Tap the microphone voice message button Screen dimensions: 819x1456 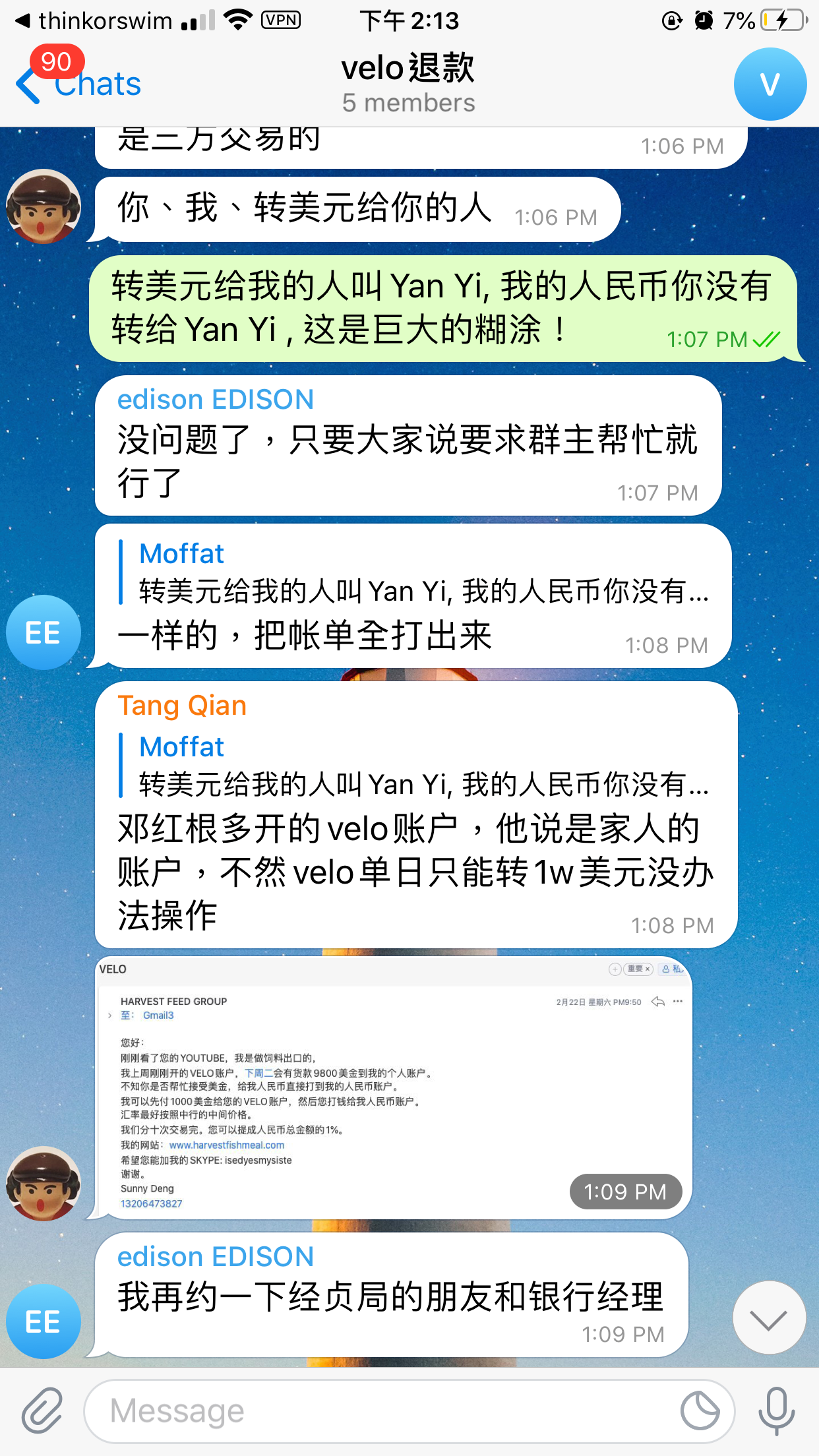pyautogui.click(x=776, y=1410)
